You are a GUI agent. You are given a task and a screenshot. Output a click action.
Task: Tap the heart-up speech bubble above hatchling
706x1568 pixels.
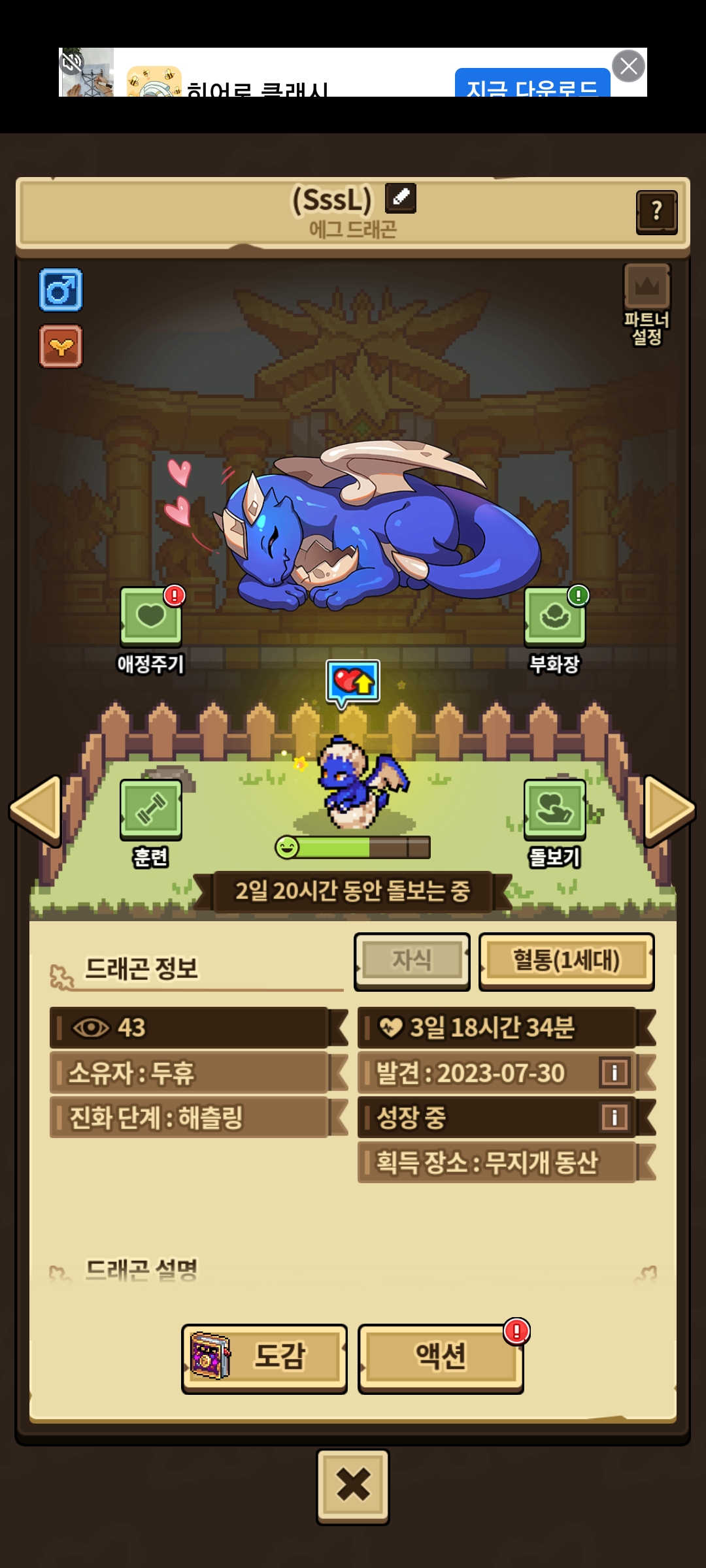pyautogui.click(x=353, y=683)
